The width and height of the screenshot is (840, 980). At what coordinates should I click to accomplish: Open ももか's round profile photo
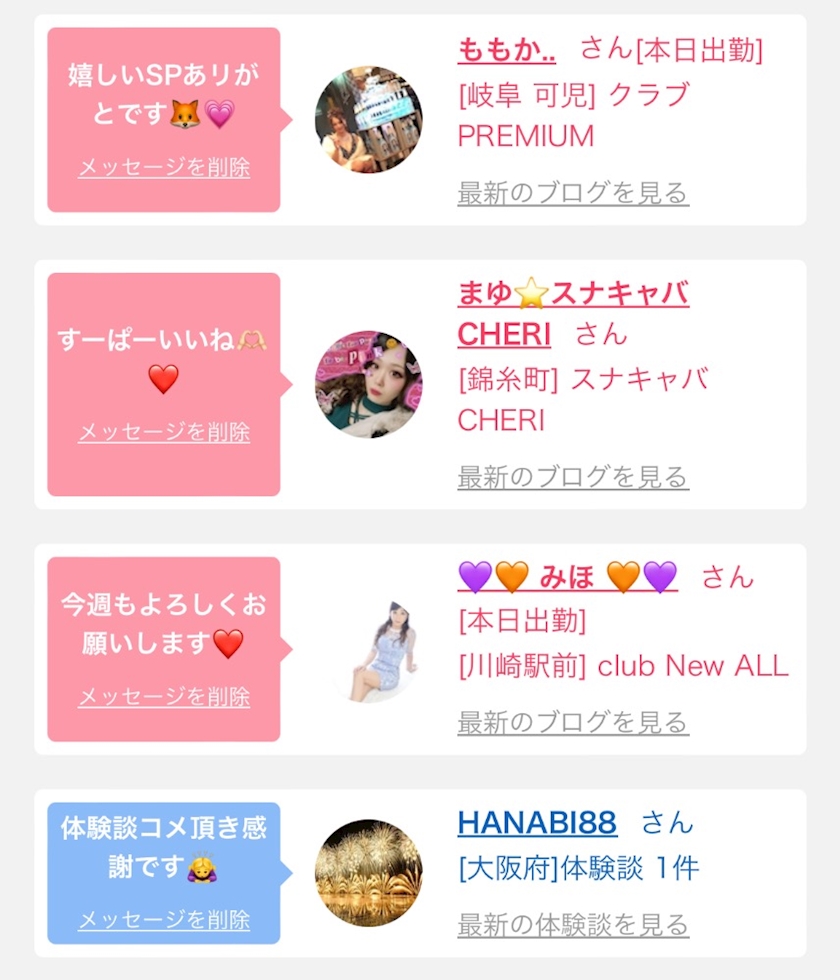(368, 120)
